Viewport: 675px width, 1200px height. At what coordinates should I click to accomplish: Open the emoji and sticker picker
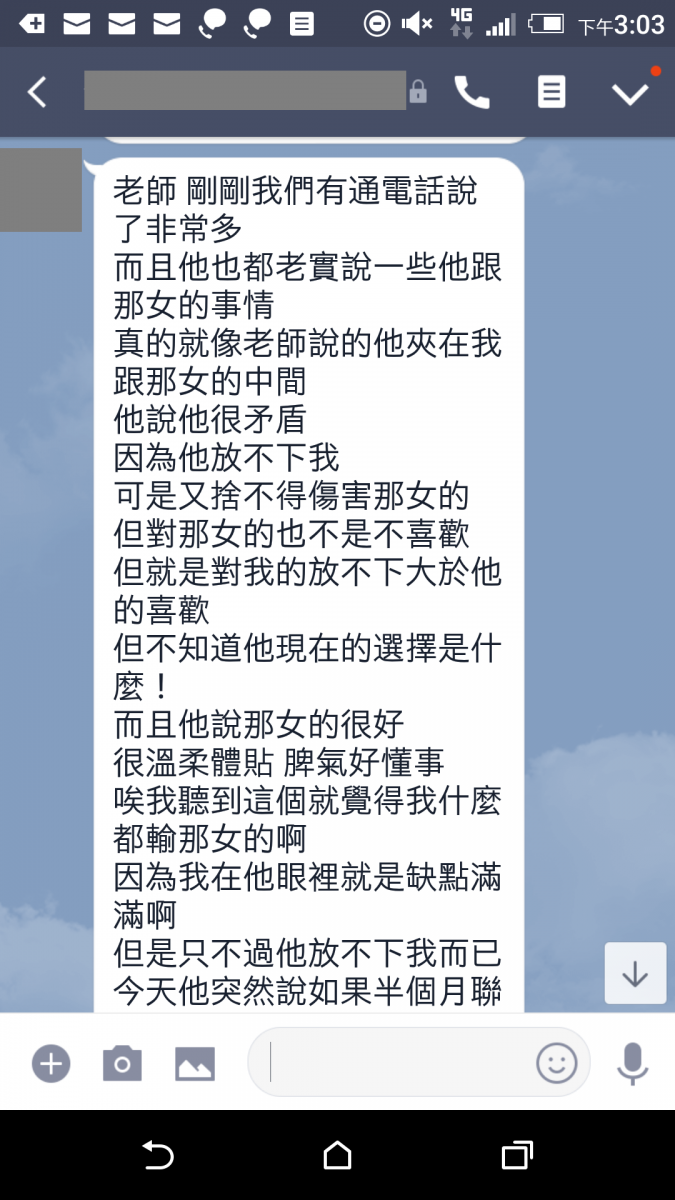557,1063
